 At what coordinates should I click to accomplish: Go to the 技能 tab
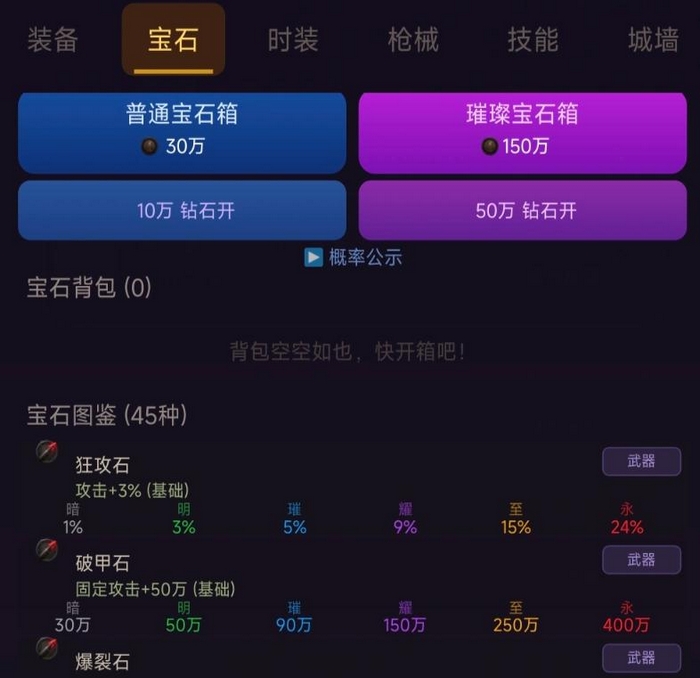tap(533, 40)
